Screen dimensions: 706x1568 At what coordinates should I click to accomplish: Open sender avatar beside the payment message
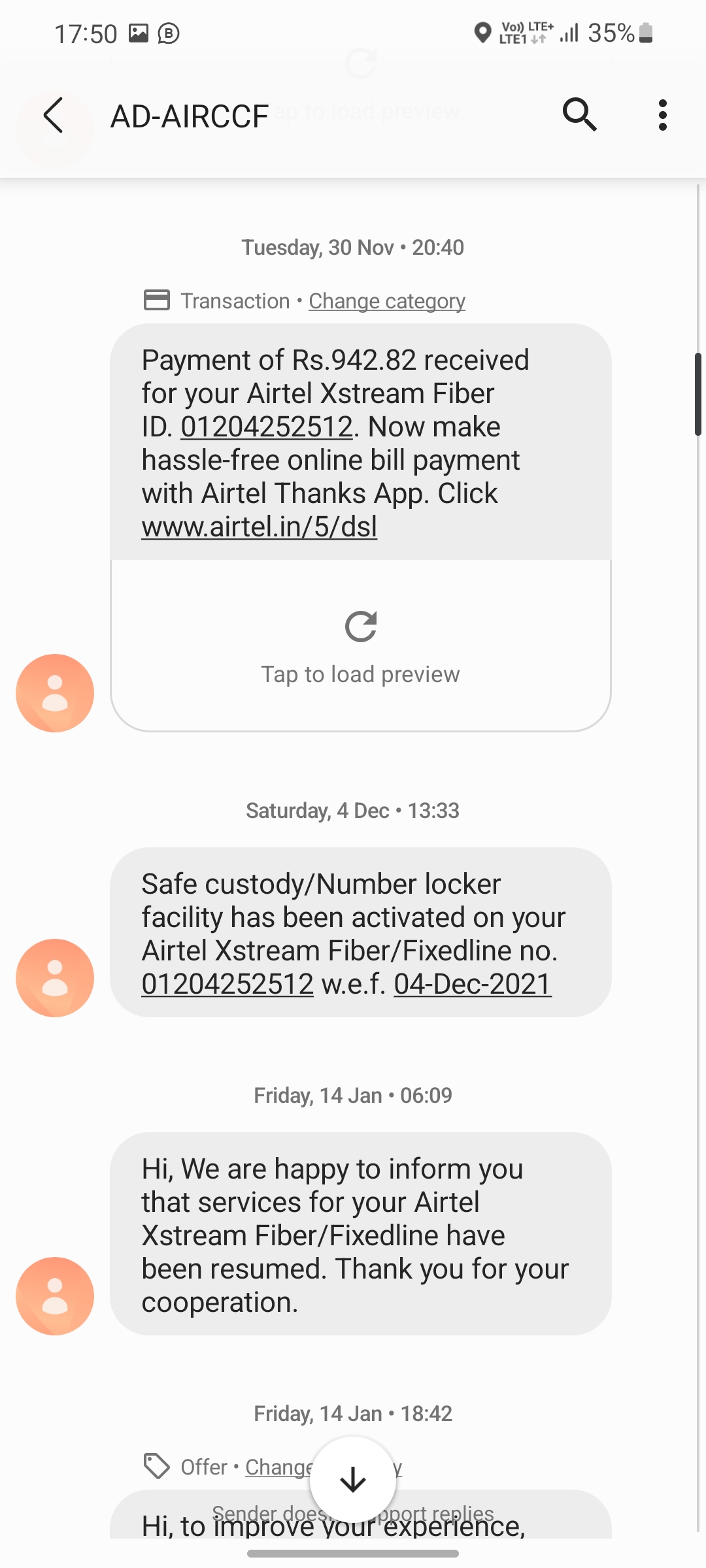coord(55,693)
